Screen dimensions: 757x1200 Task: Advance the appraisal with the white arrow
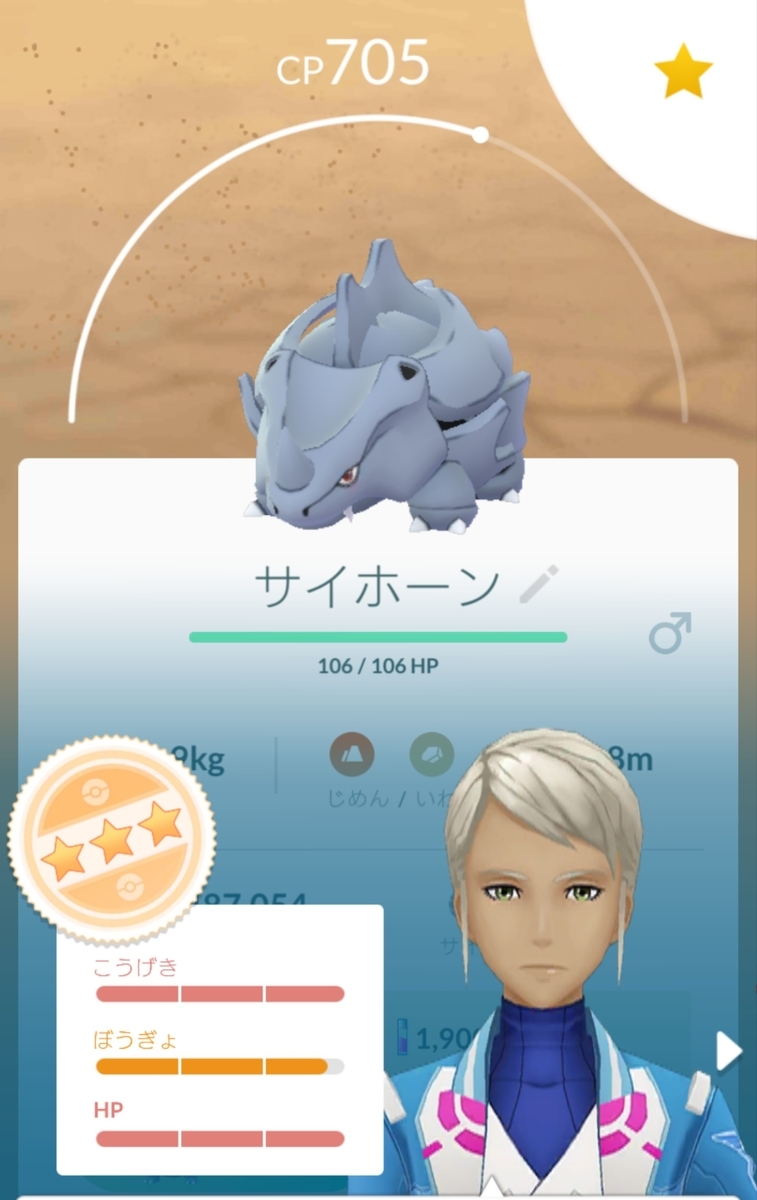coord(729,1051)
